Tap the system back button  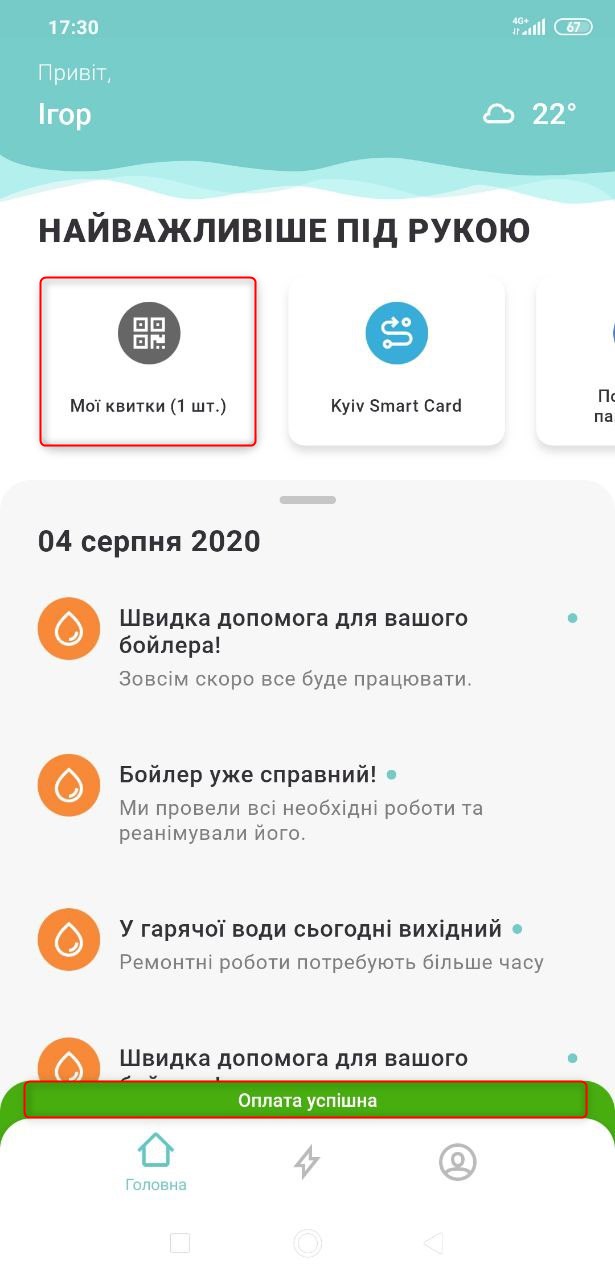pyautogui.click(x=434, y=1243)
